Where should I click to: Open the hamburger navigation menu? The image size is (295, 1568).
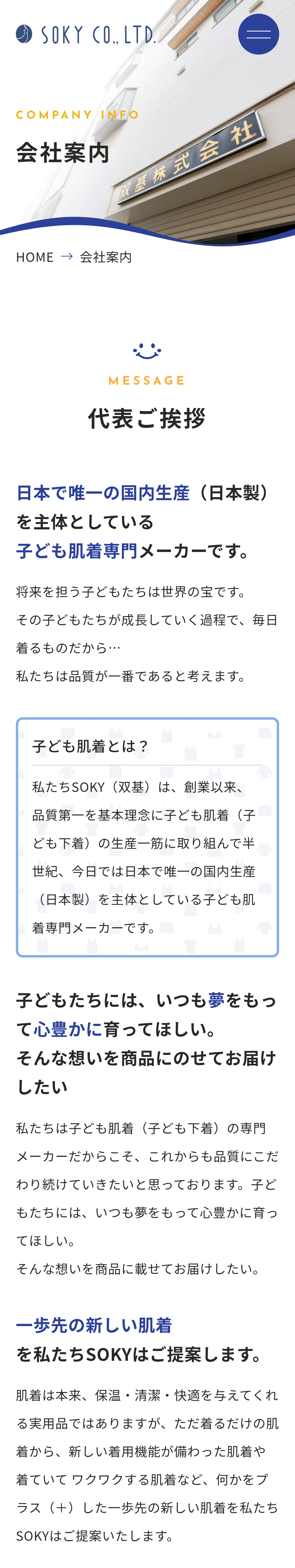pyautogui.click(x=258, y=34)
